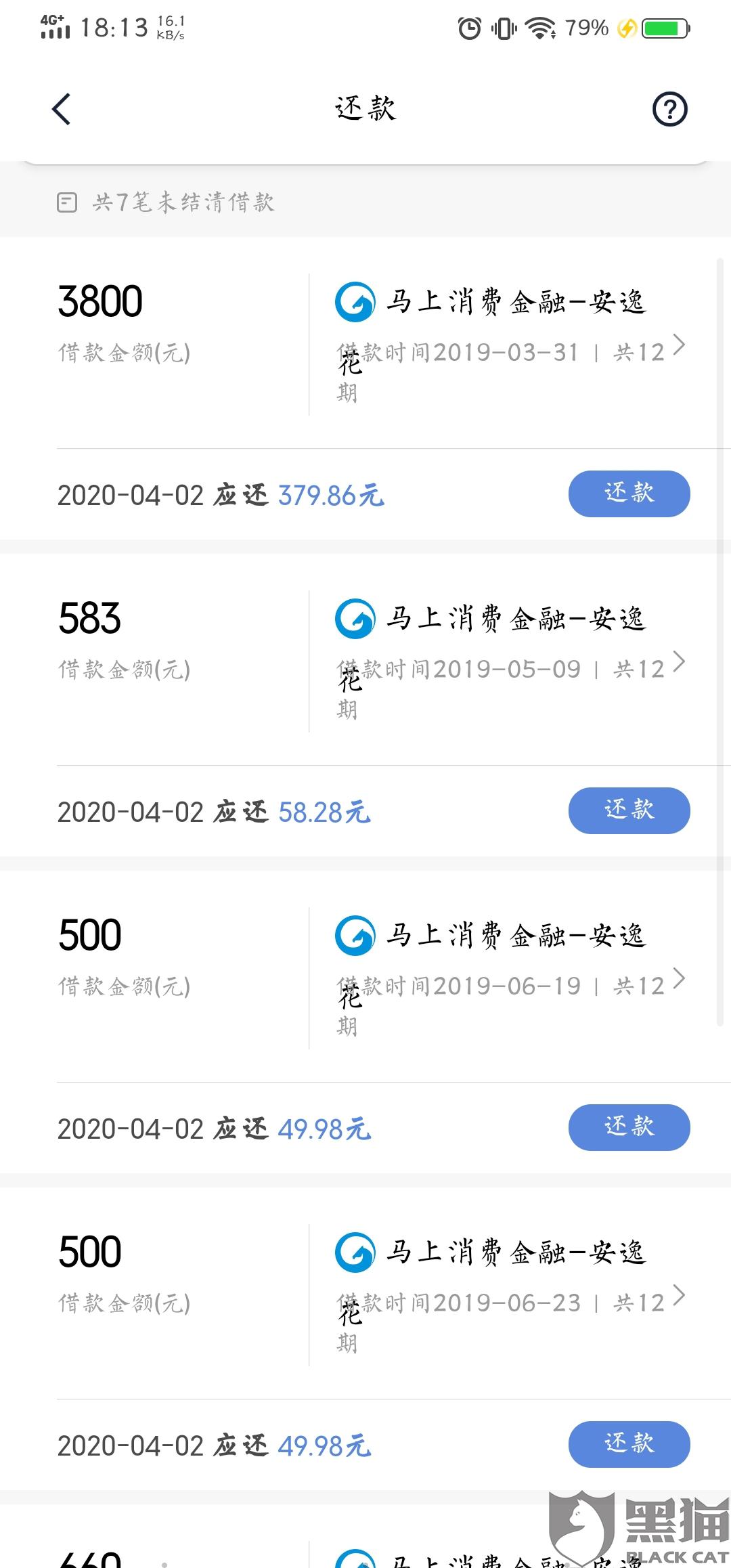Viewport: 731px width, 1568px height.
Task: View the loan dated 2019-06-23
Action: (679, 1296)
